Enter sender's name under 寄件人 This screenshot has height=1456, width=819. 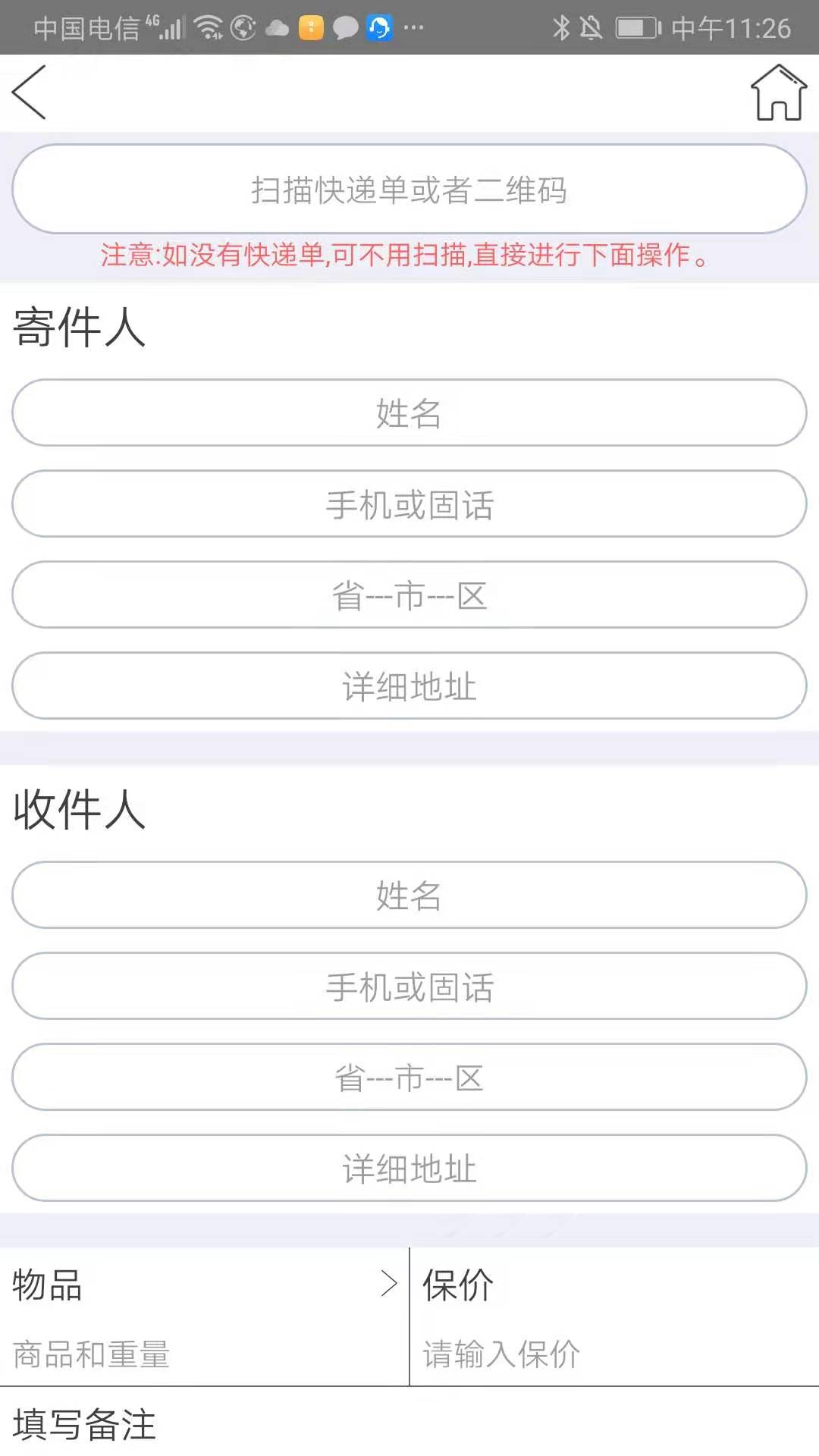(x=409, y=413)
